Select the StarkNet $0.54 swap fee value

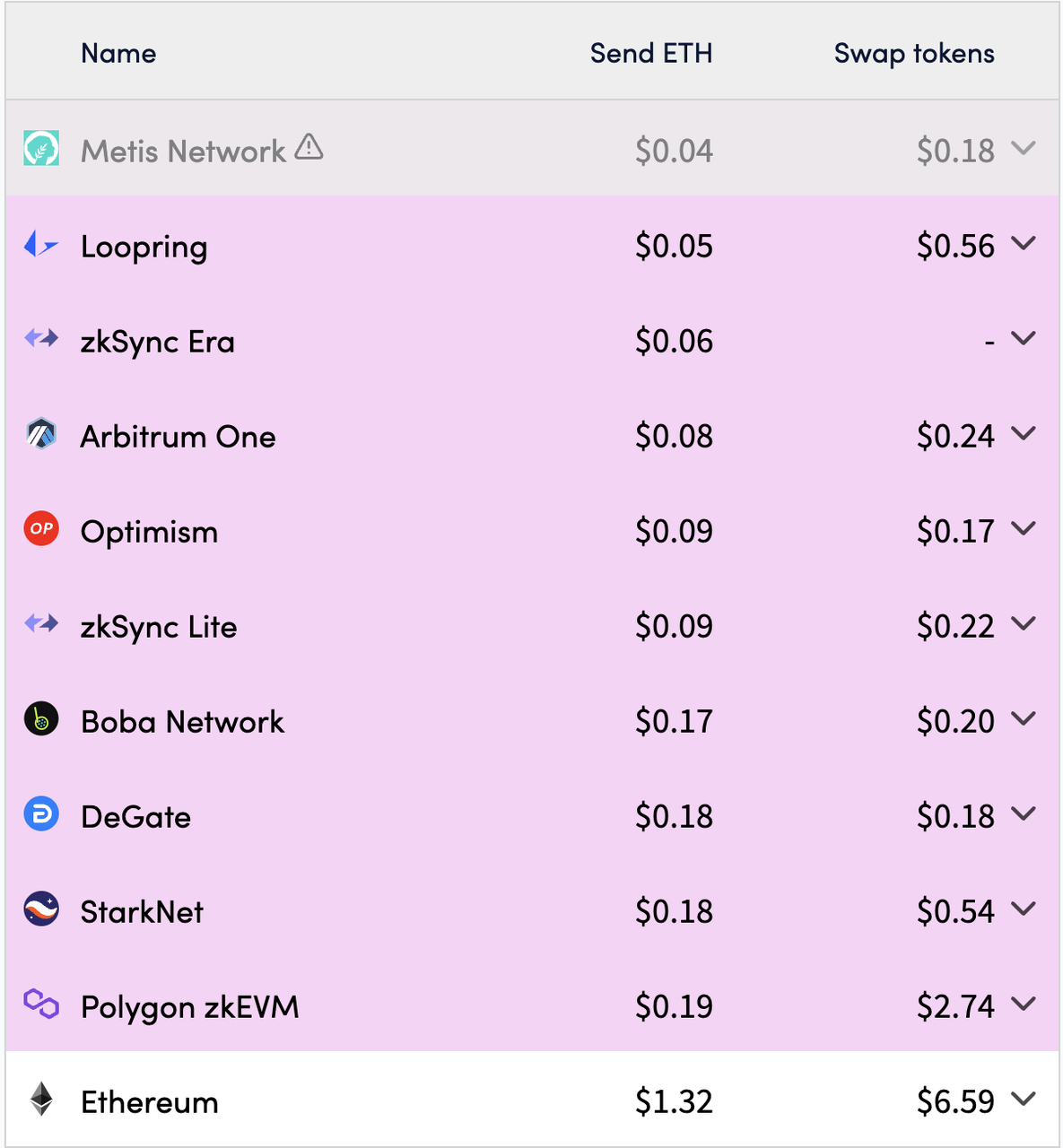[955, 910]
